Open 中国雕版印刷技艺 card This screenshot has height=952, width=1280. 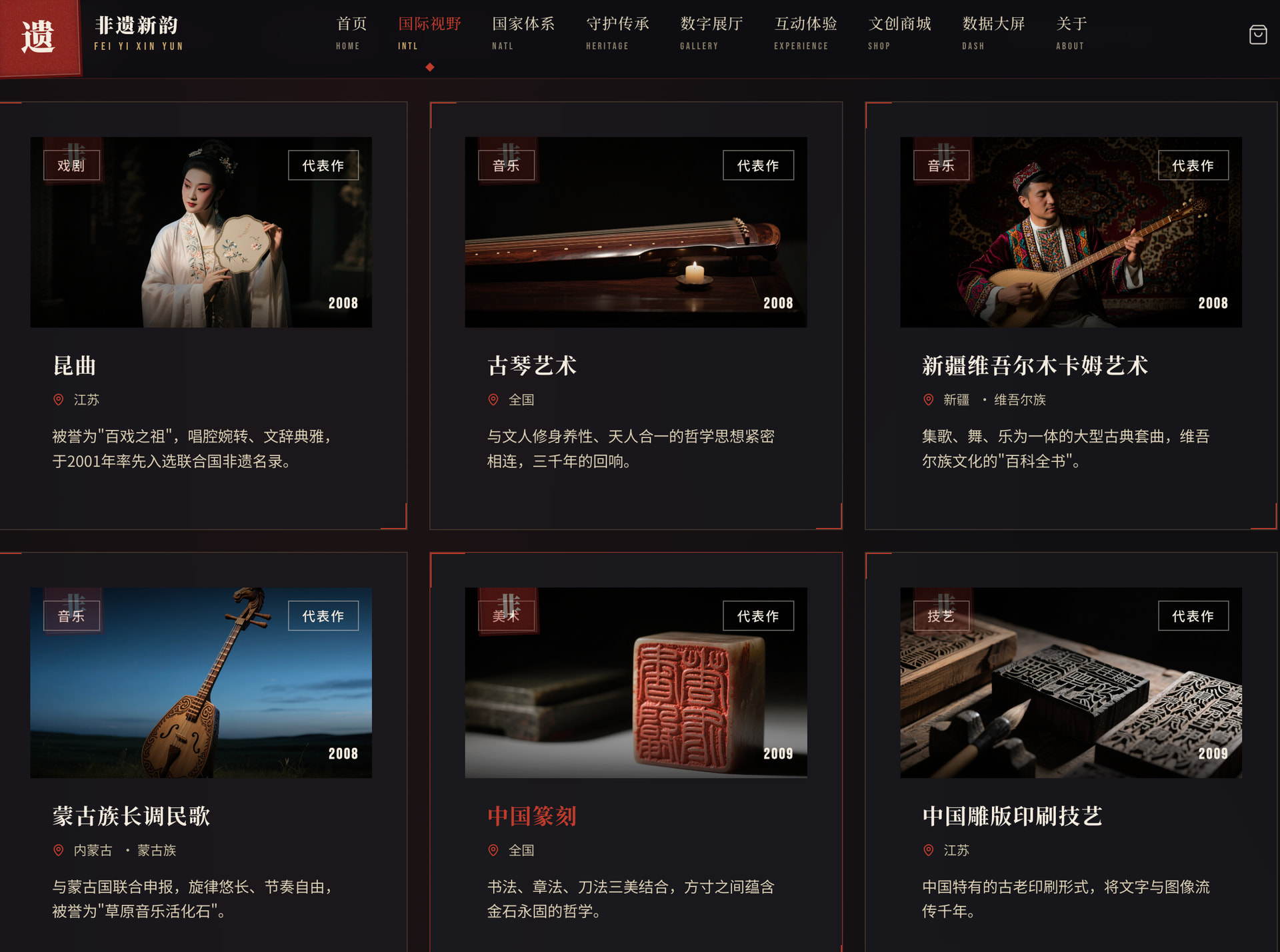1071,752
